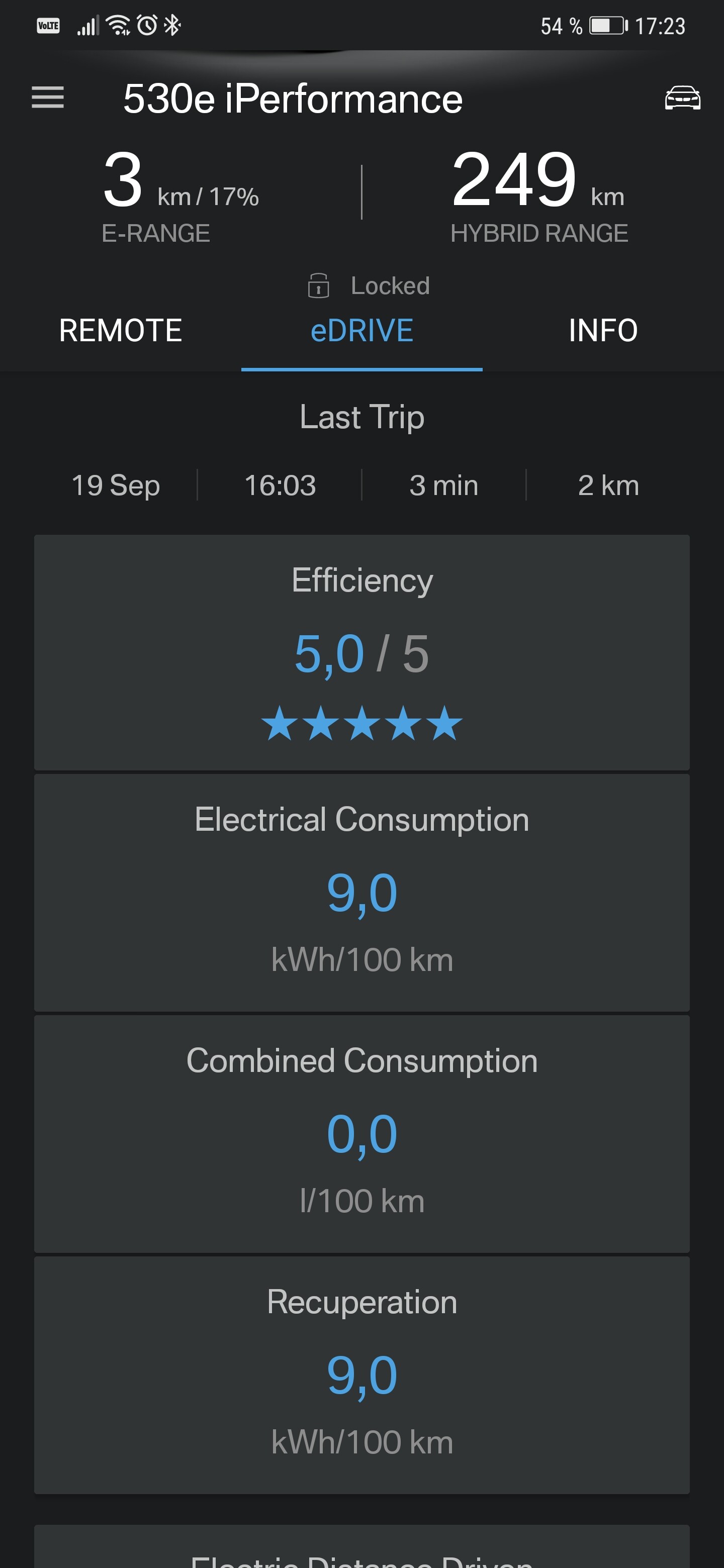The width and height of the screenshot is (724, 1568).
Task: Open the hamburger drawer menu
Action: (47, 97)
